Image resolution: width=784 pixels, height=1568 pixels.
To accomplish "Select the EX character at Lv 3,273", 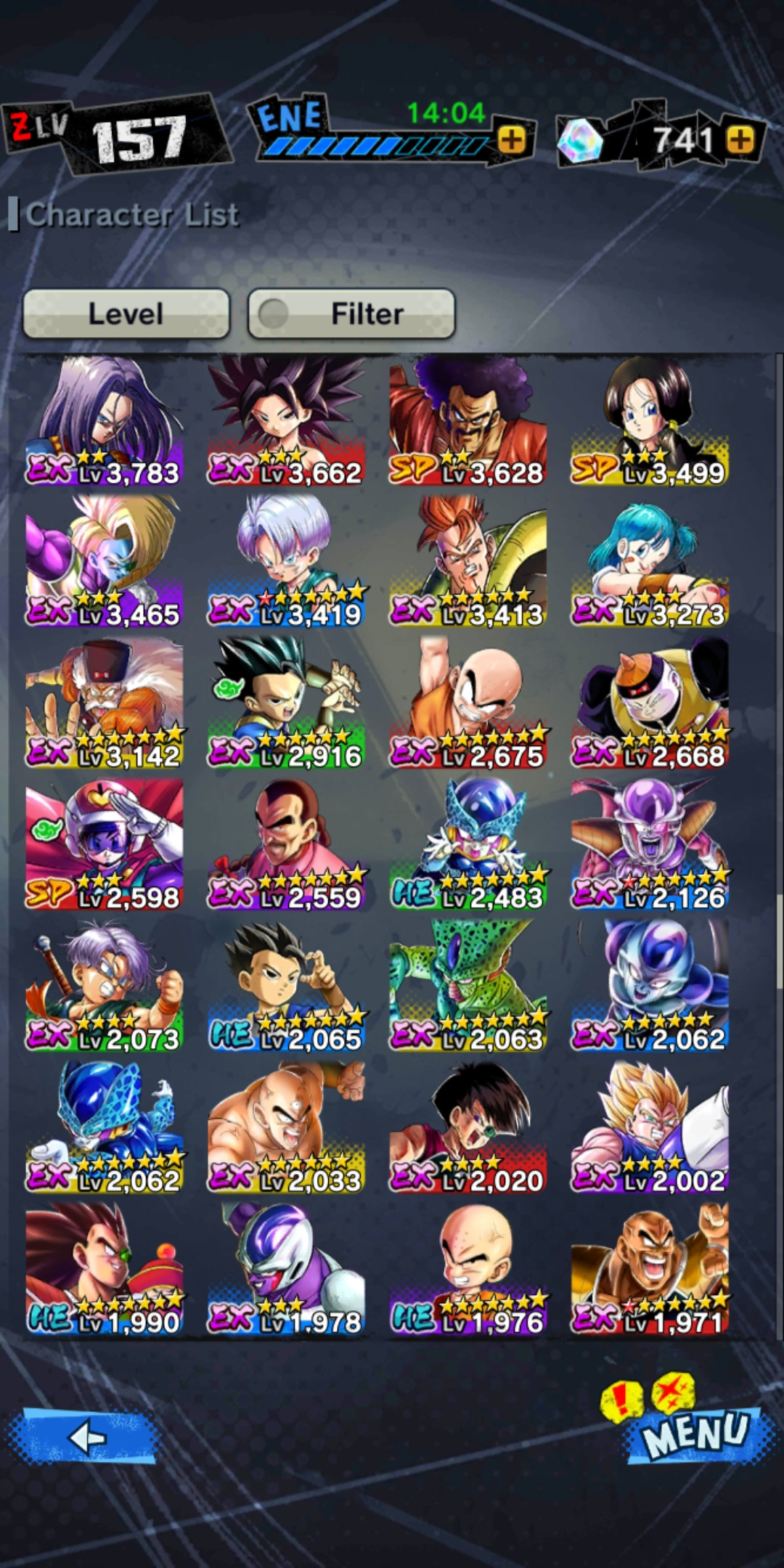I will (650, 562).
